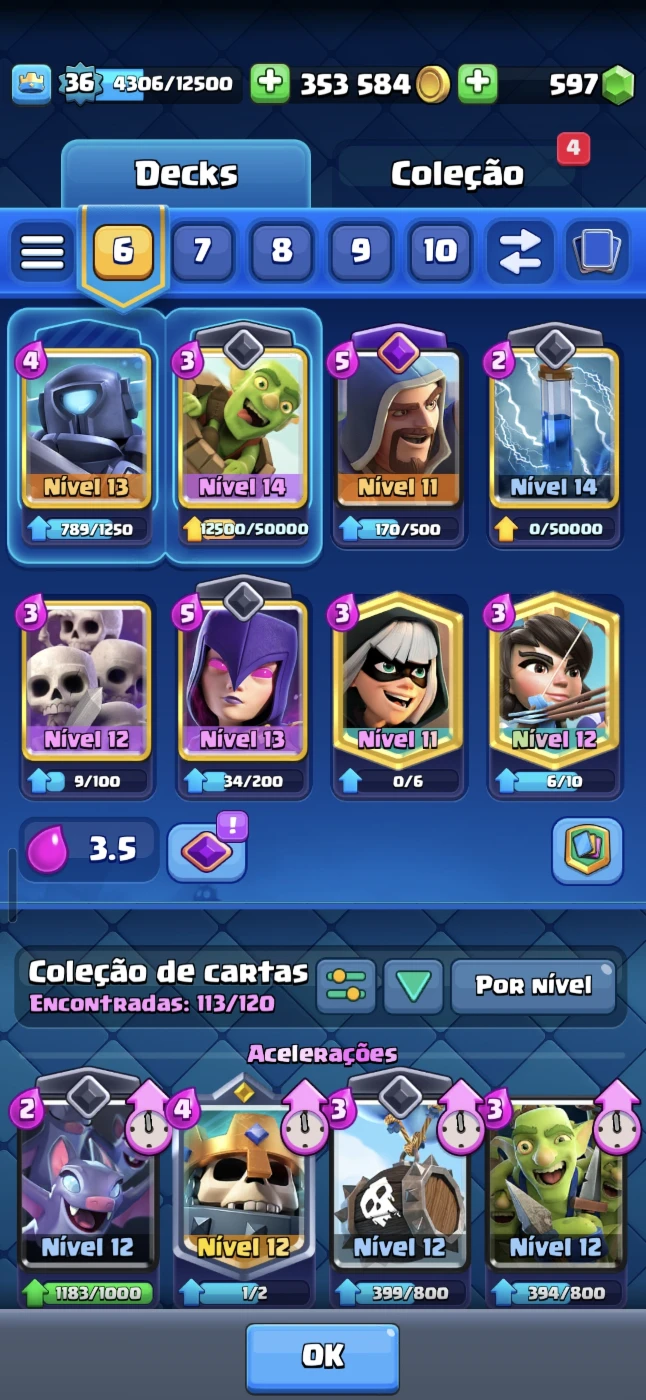Image resolution: width=646 pixels, height=1400 pixels.
Task: Tap the green plus next to gold
Action: coord(478,84)
